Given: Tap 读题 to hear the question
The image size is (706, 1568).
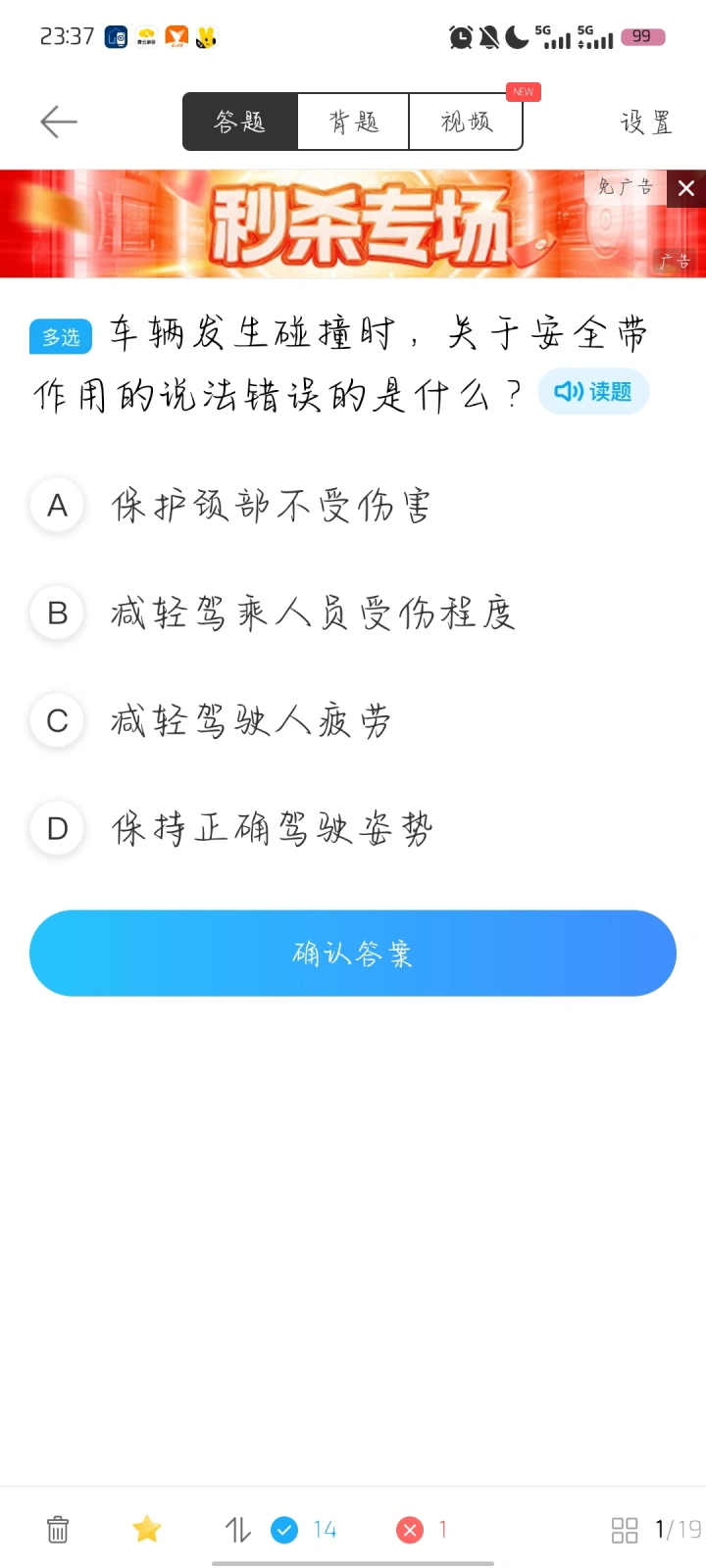Looking at the screenshot, I should [x=593, y=392].
